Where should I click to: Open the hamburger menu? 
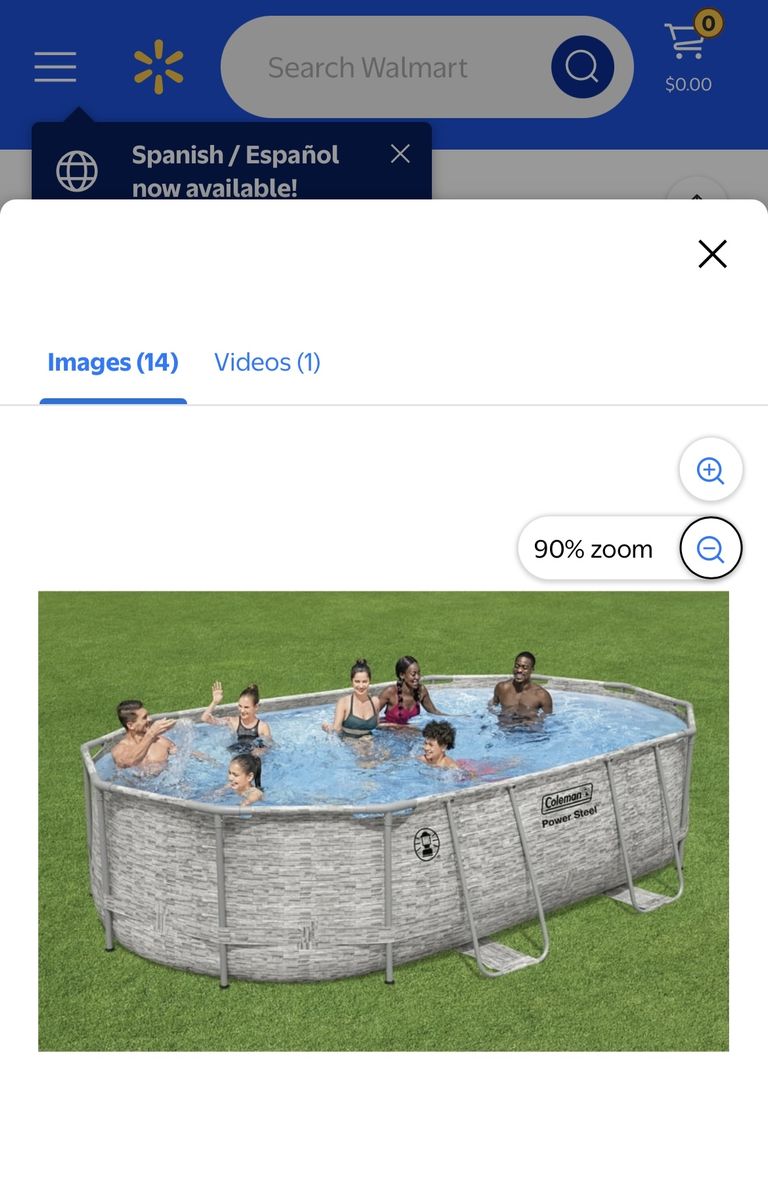coord(55,67)
